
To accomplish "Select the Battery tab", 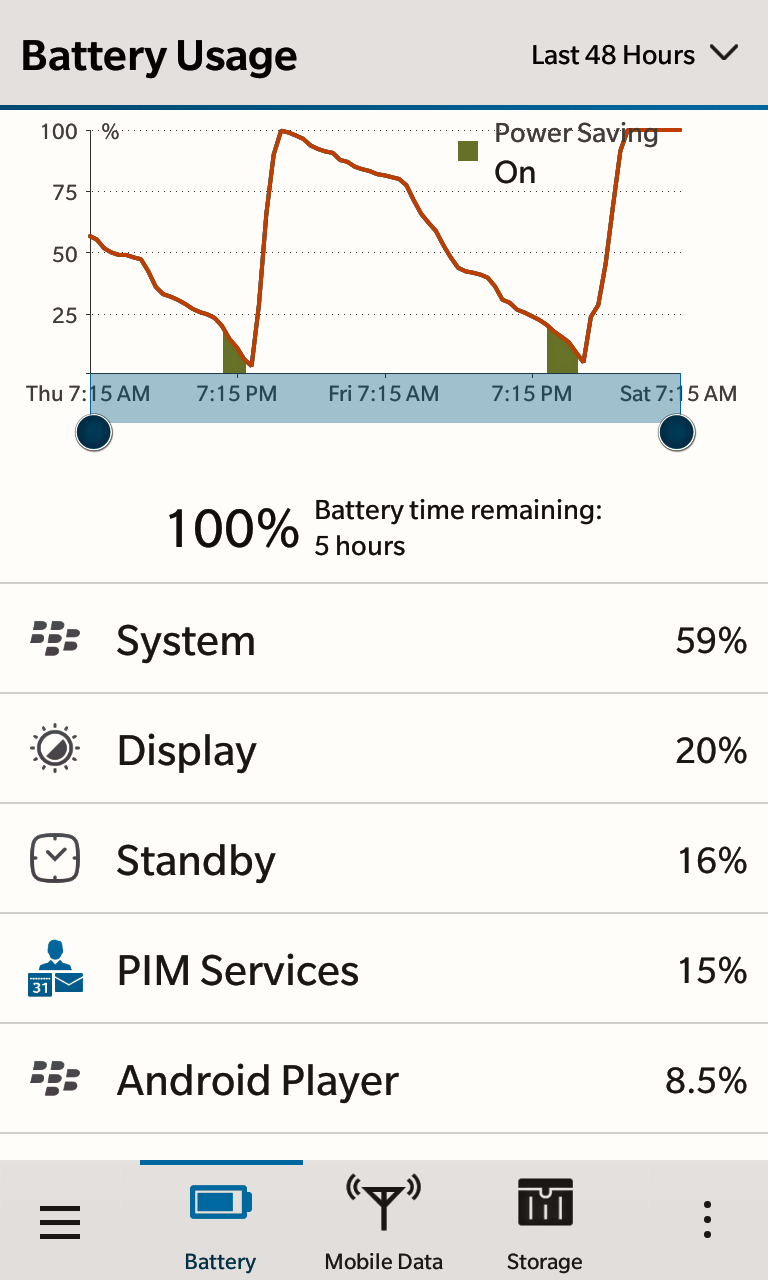I will pyautogui.click(x=220, y=1221).
